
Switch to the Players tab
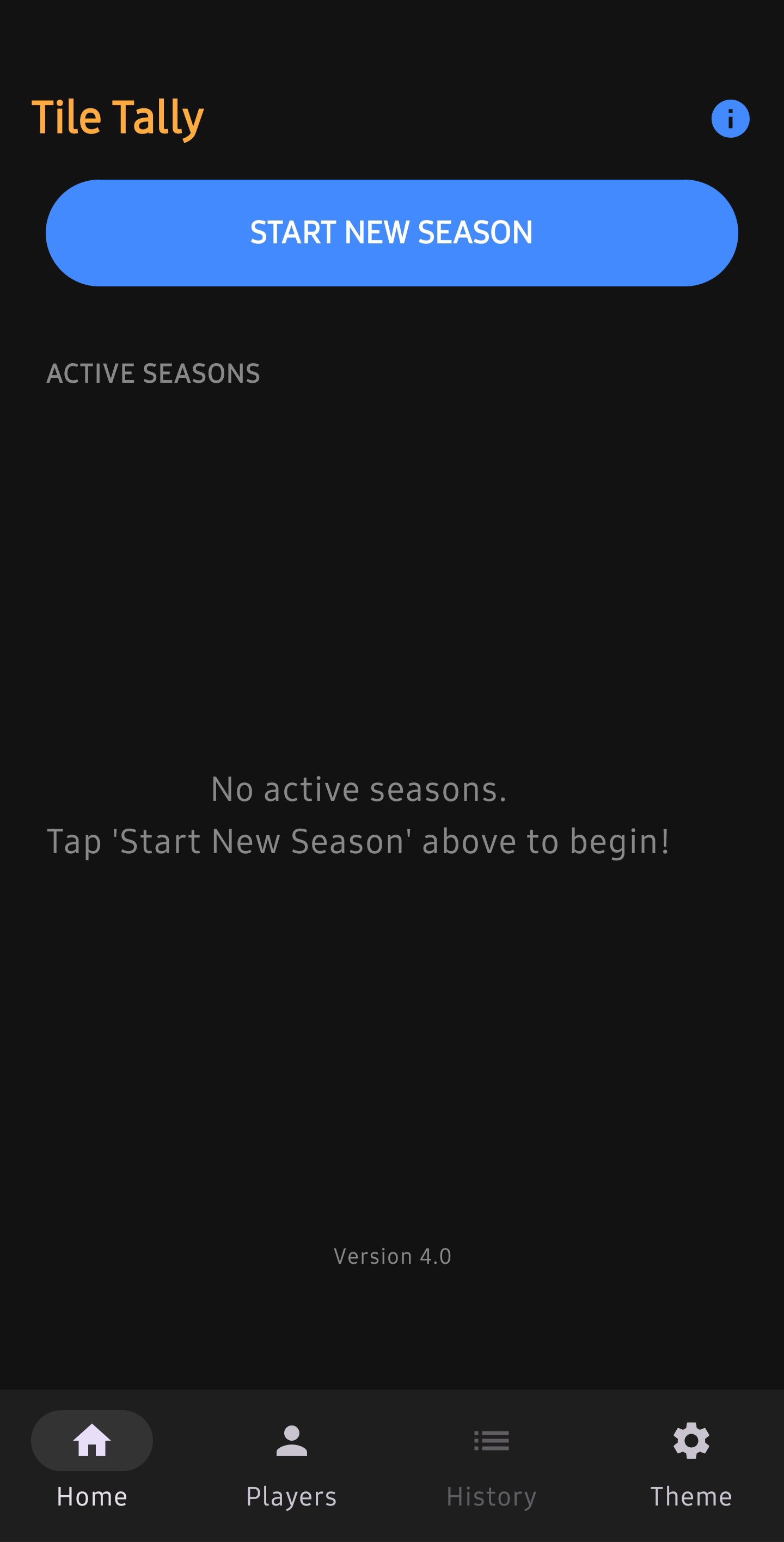pyautogui.click(x=291, y=1462)
